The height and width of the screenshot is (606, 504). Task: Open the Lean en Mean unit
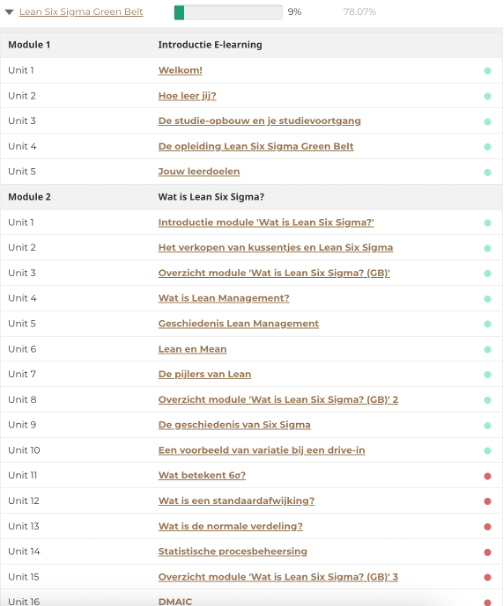[x=192, y=349]
